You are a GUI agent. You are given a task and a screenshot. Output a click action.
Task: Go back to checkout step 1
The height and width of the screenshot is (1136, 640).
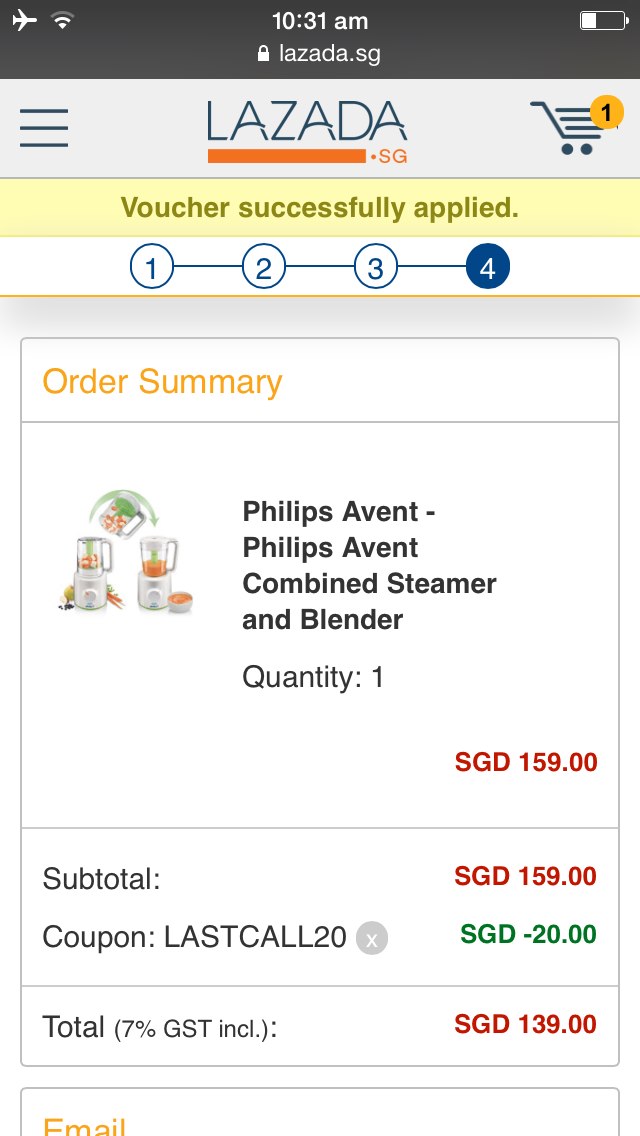152,268
